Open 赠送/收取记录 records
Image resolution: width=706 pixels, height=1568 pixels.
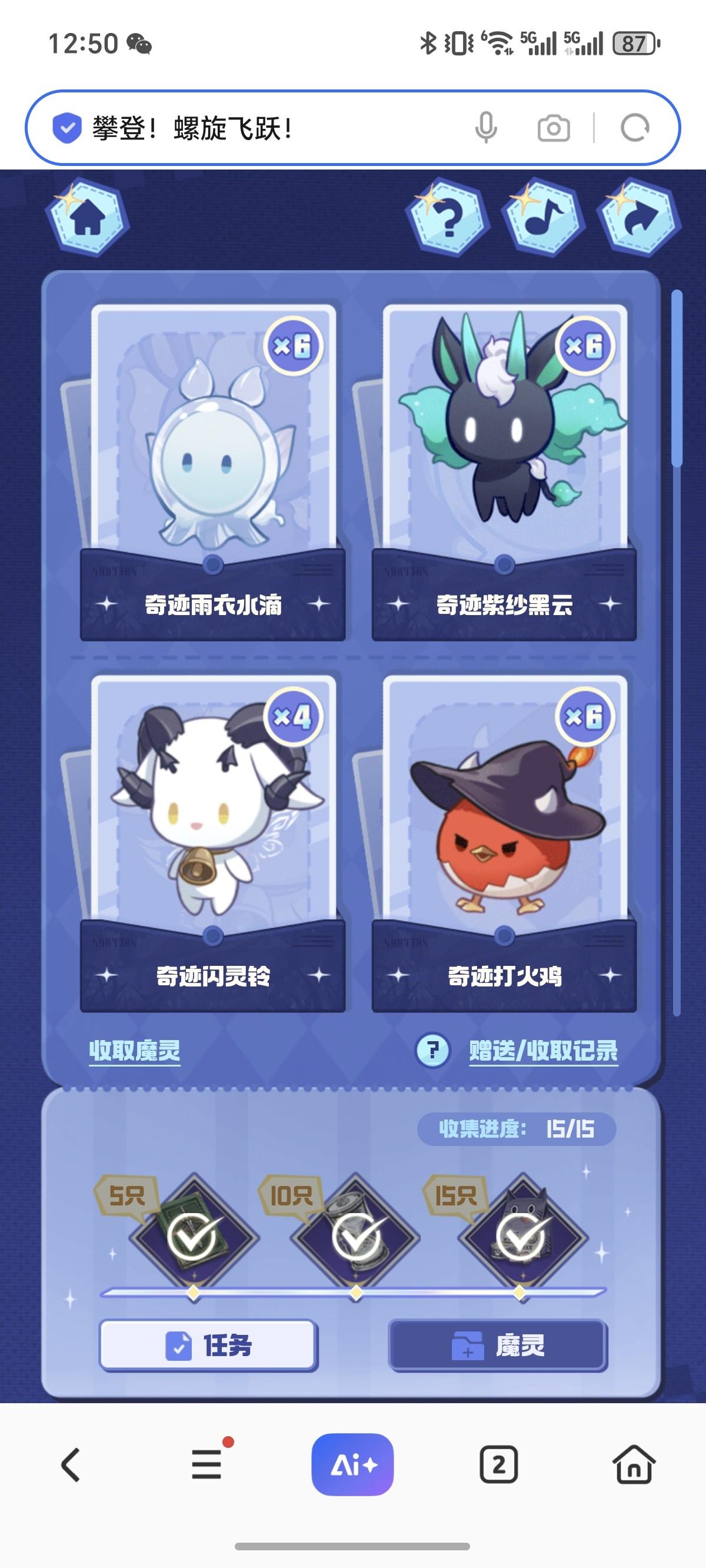pyautogui.click(x=543, y=1051)
